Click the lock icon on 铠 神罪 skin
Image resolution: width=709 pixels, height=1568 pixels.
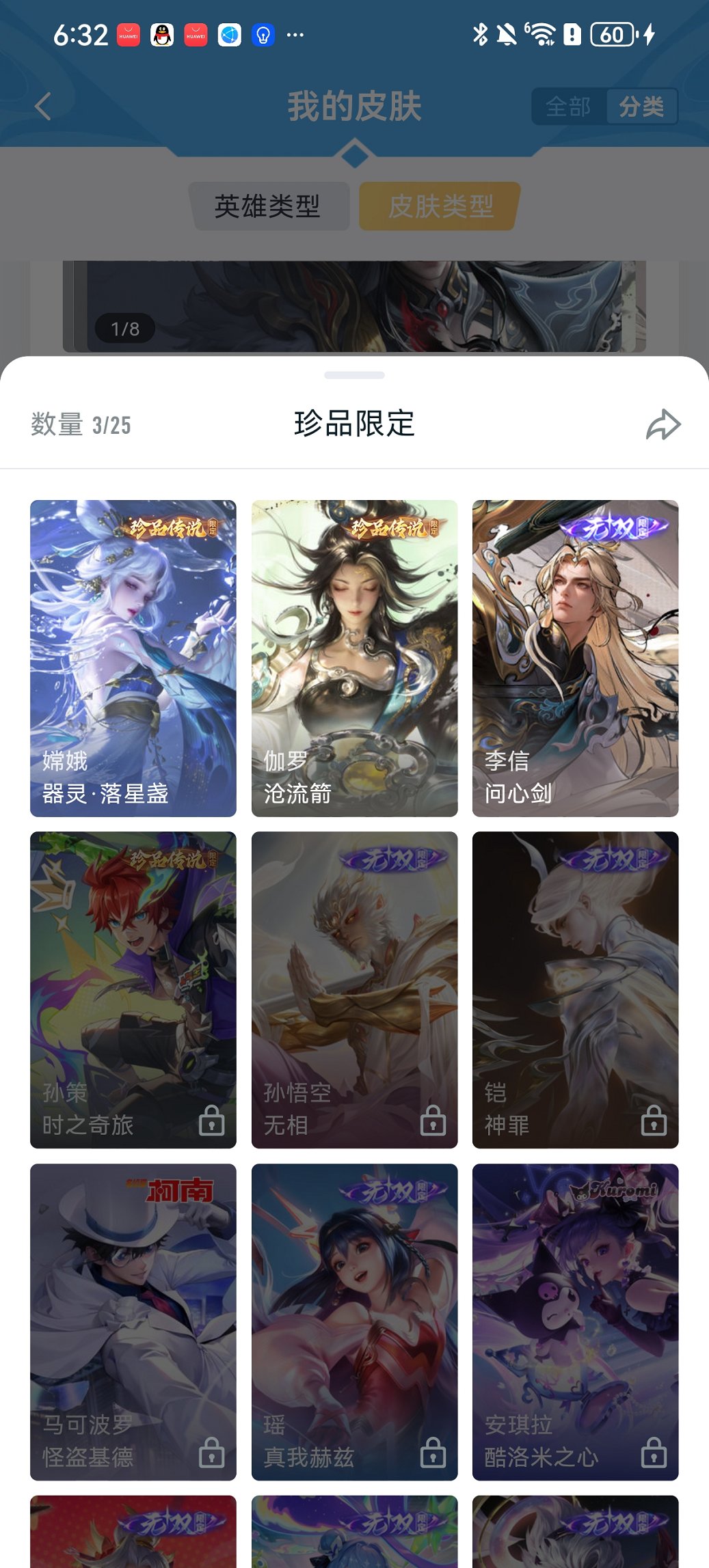(654, 1118)
